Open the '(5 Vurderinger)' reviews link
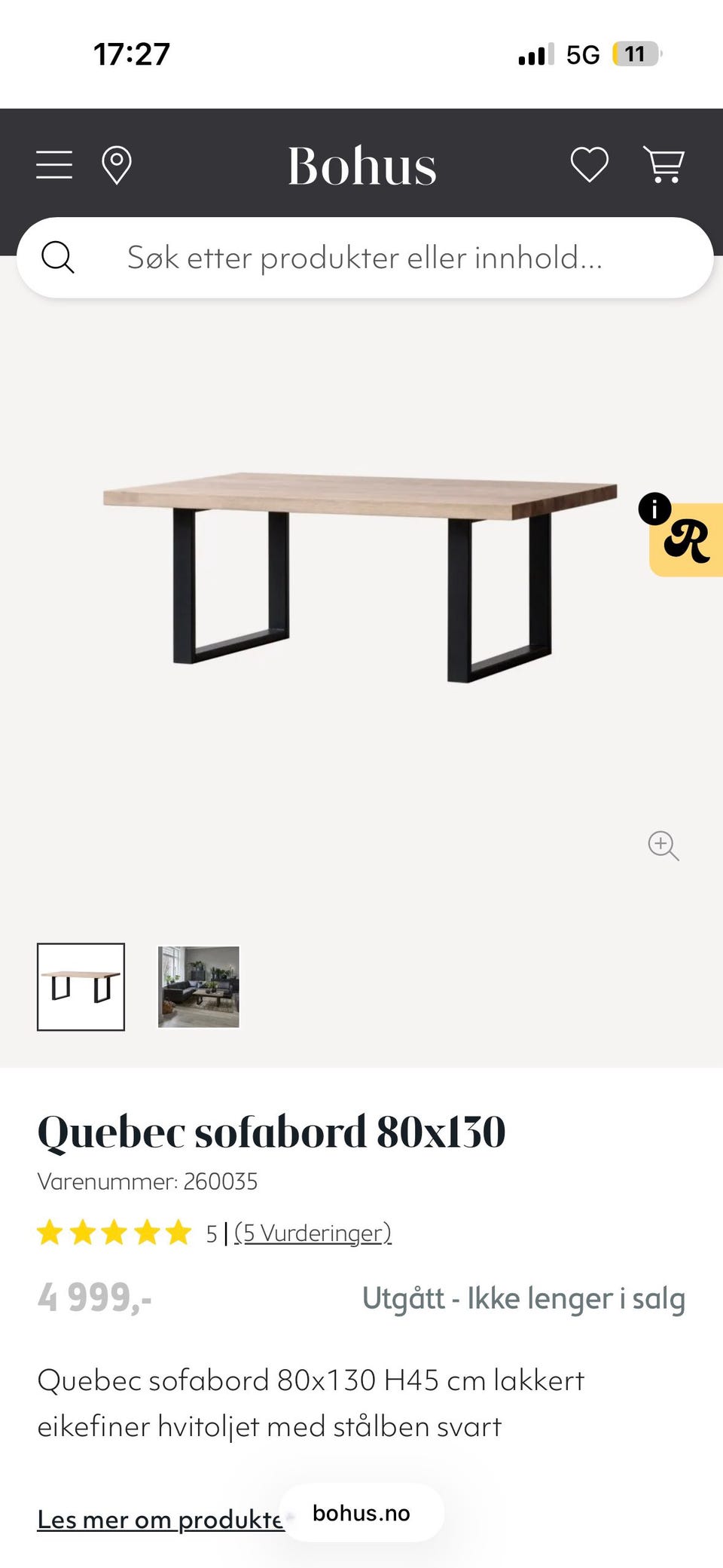This screenshot has width=723, height=1568. (x=313, y=1233)
